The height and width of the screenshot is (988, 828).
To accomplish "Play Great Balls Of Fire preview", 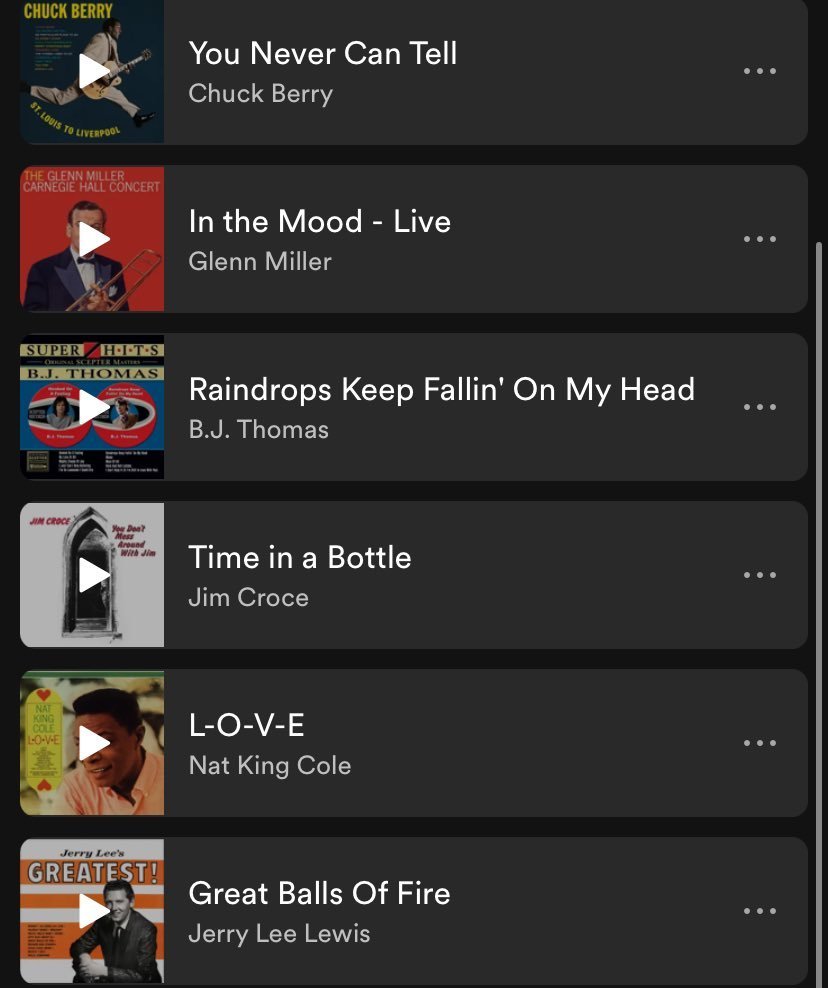I will click(93, 911).
